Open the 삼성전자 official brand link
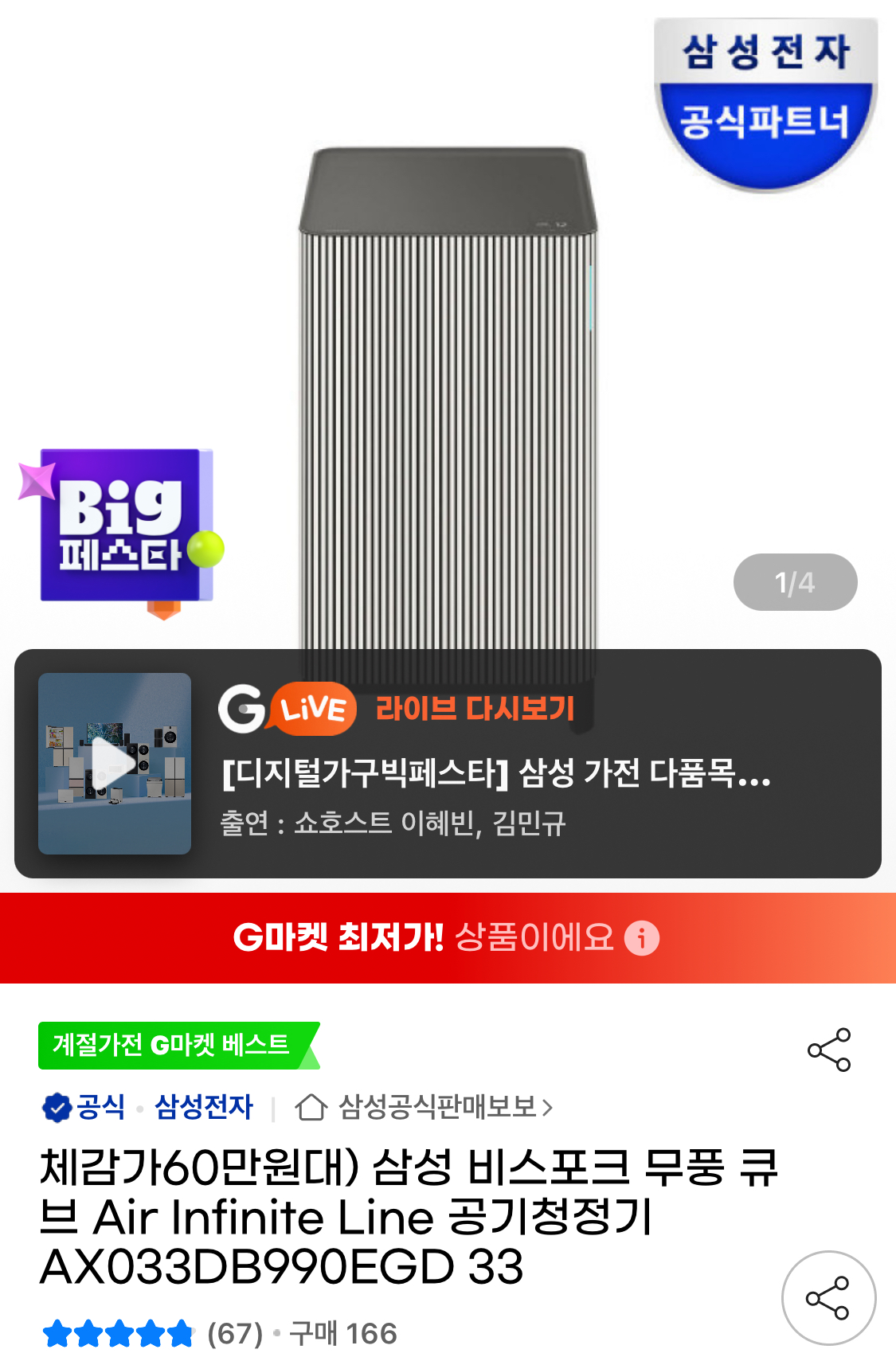Screen dimensions: 896x1361 click(203, 1107)
